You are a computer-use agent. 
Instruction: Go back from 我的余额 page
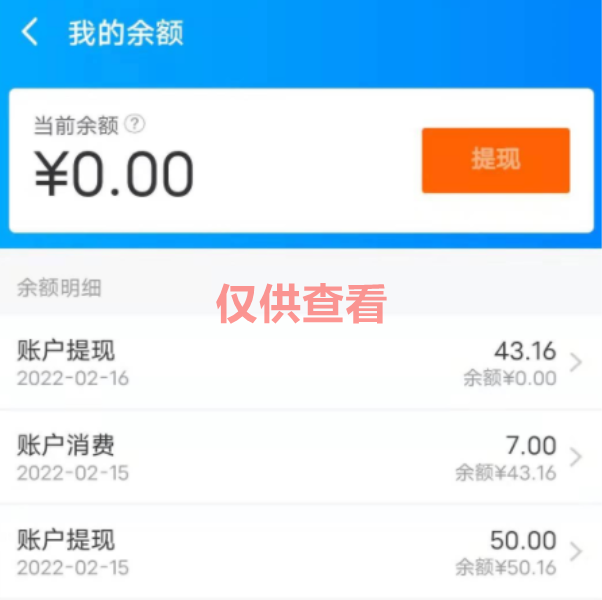pos(30,32)
